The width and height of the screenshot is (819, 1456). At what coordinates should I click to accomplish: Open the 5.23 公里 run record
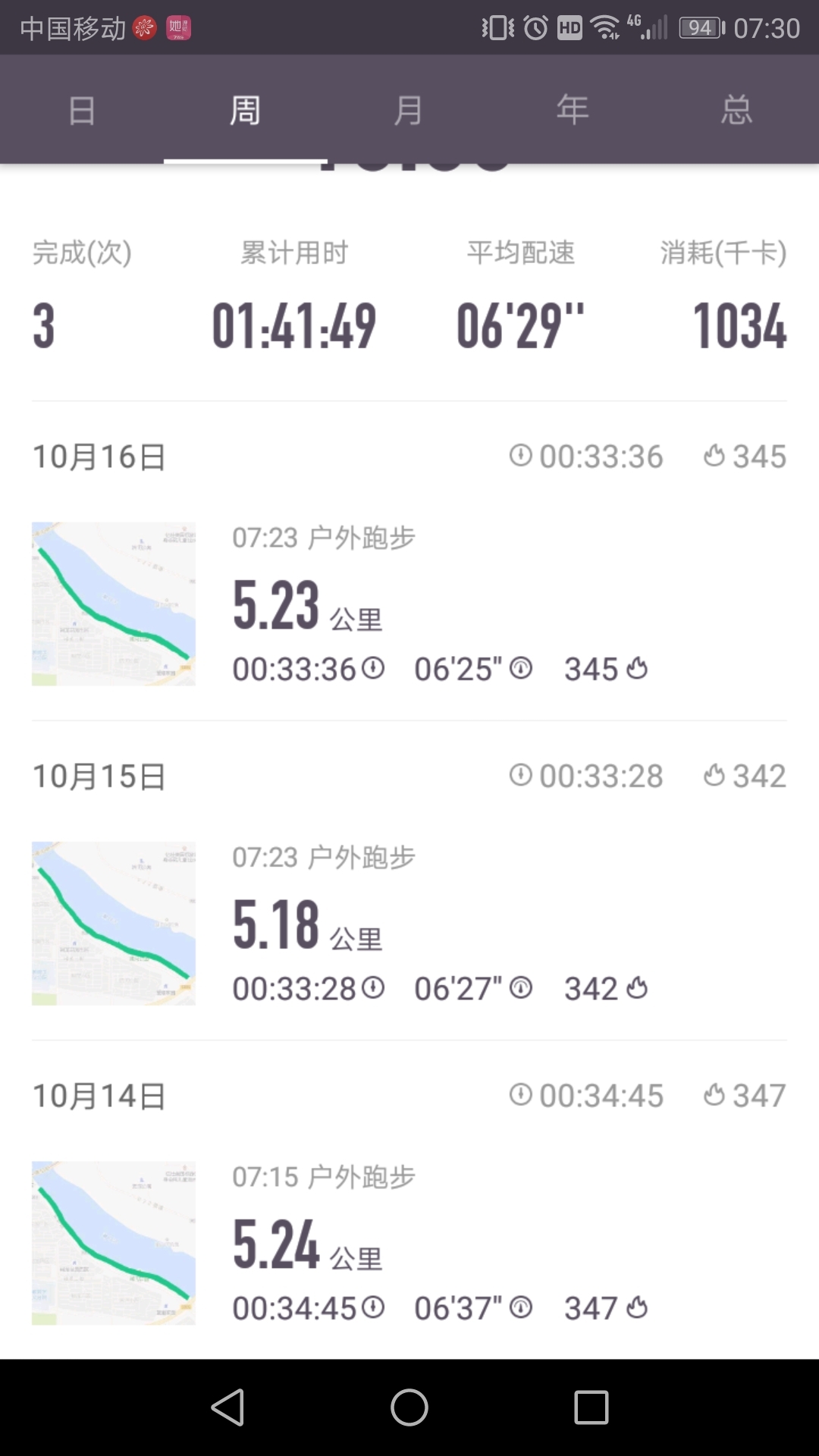click(x=409, y=604)
